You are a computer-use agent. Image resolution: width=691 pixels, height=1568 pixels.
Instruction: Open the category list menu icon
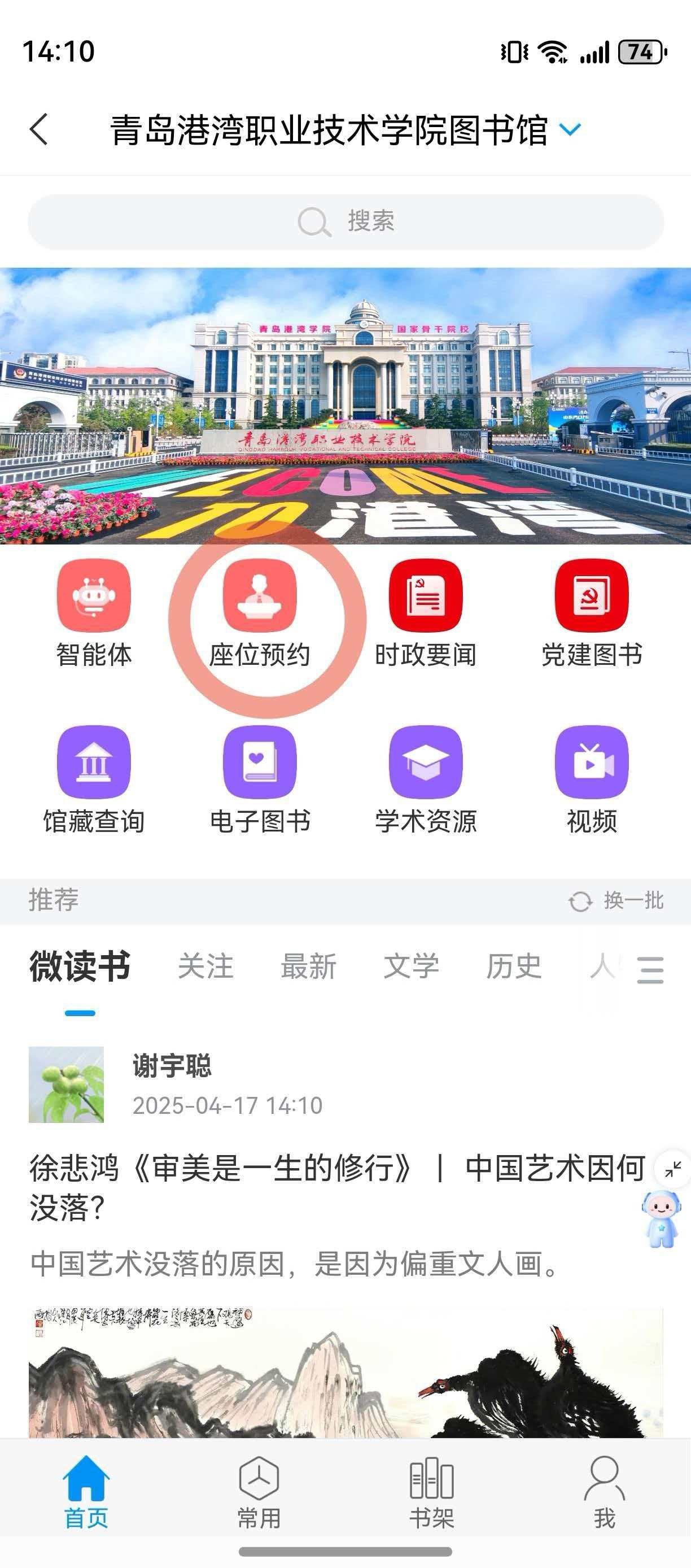[650, 970]
